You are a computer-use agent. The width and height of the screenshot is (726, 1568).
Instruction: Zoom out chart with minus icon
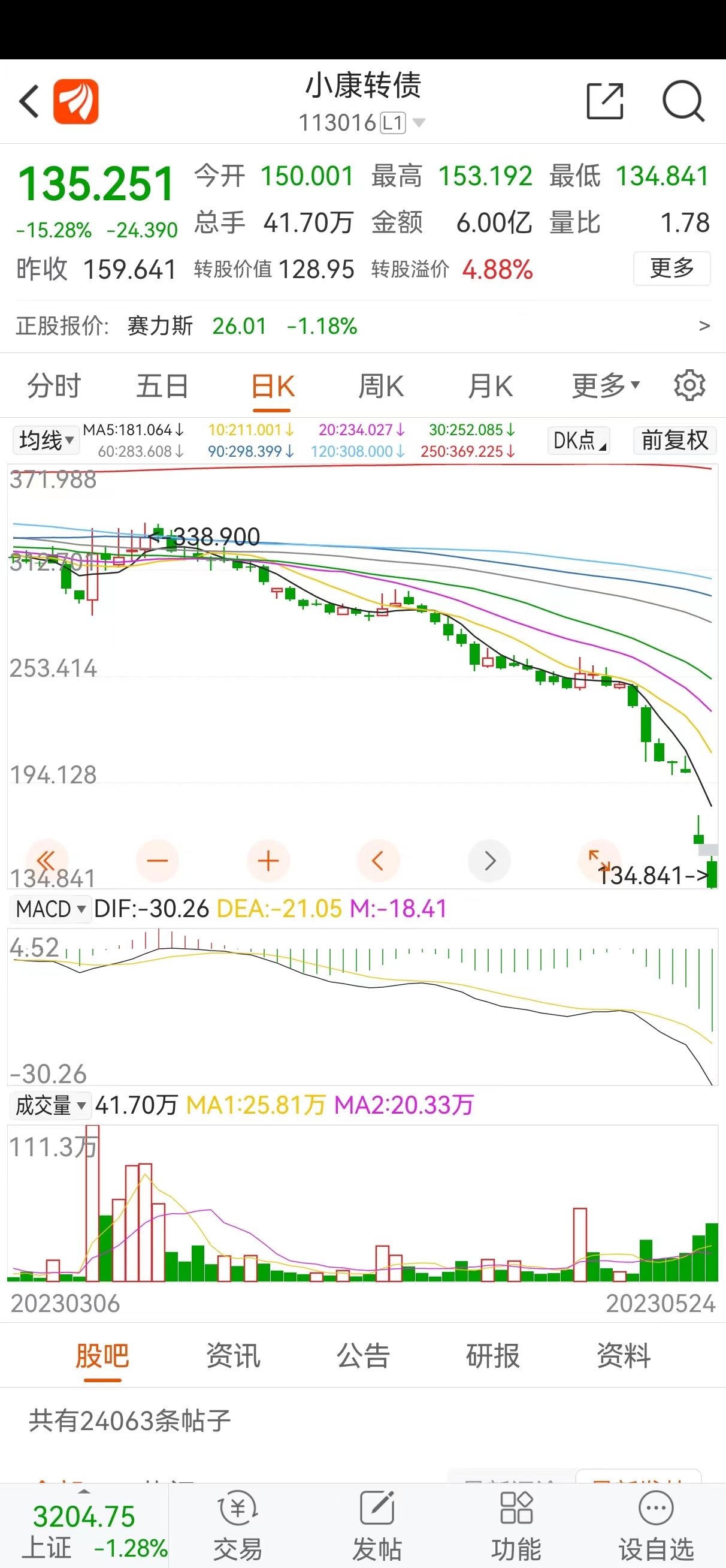(157, 860)
